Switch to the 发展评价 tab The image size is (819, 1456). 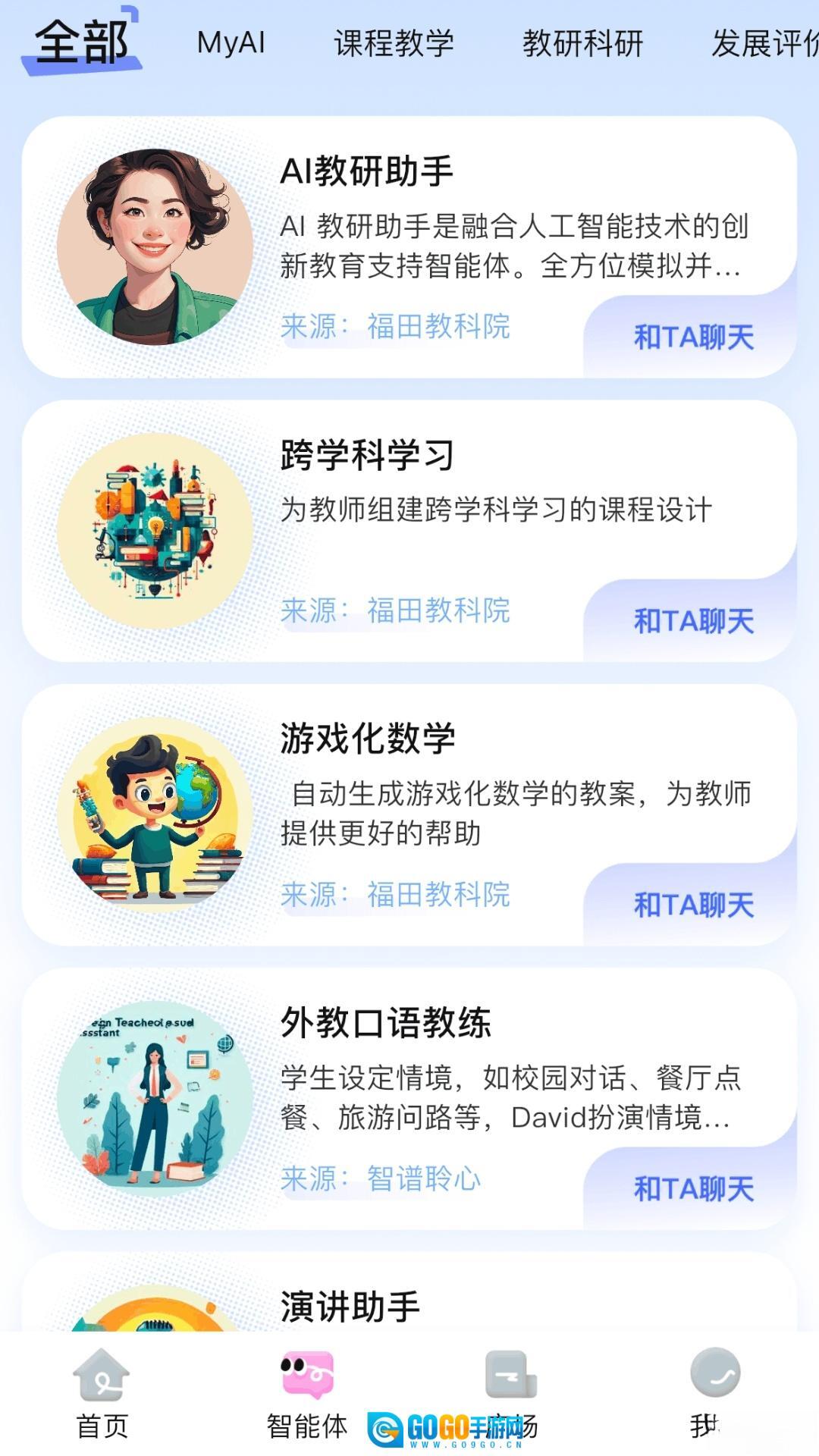(x=764, y=43)
